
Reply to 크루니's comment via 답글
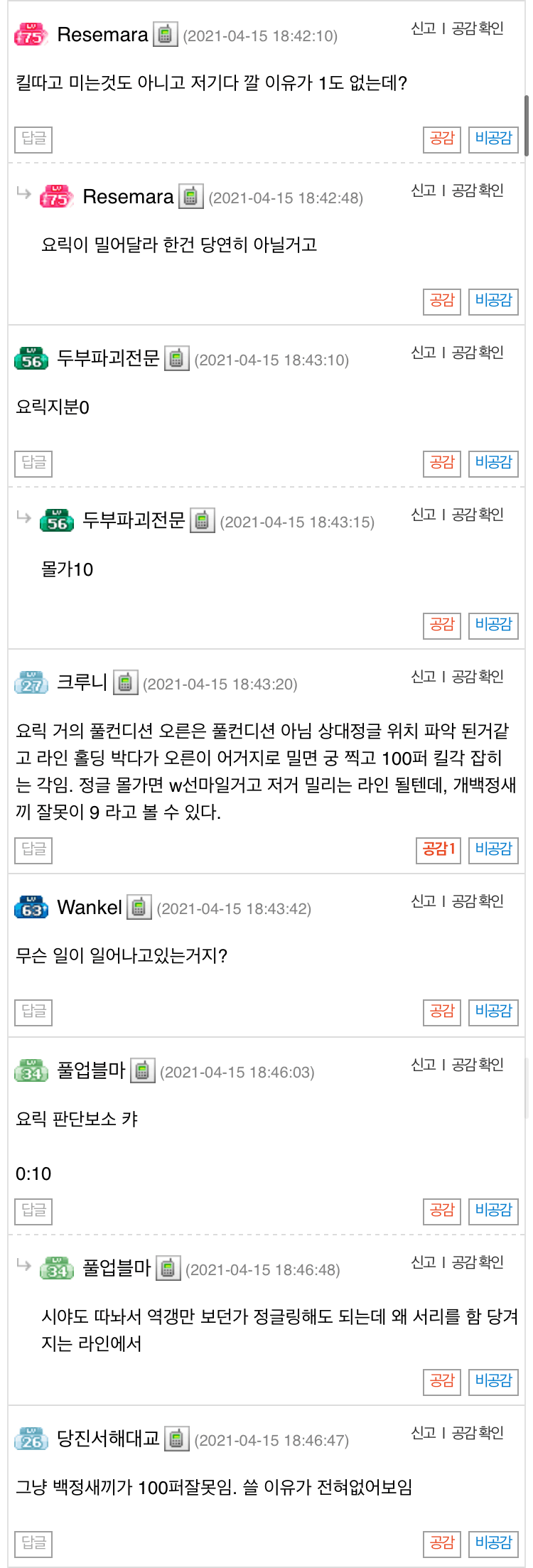[x=33, y=849]
